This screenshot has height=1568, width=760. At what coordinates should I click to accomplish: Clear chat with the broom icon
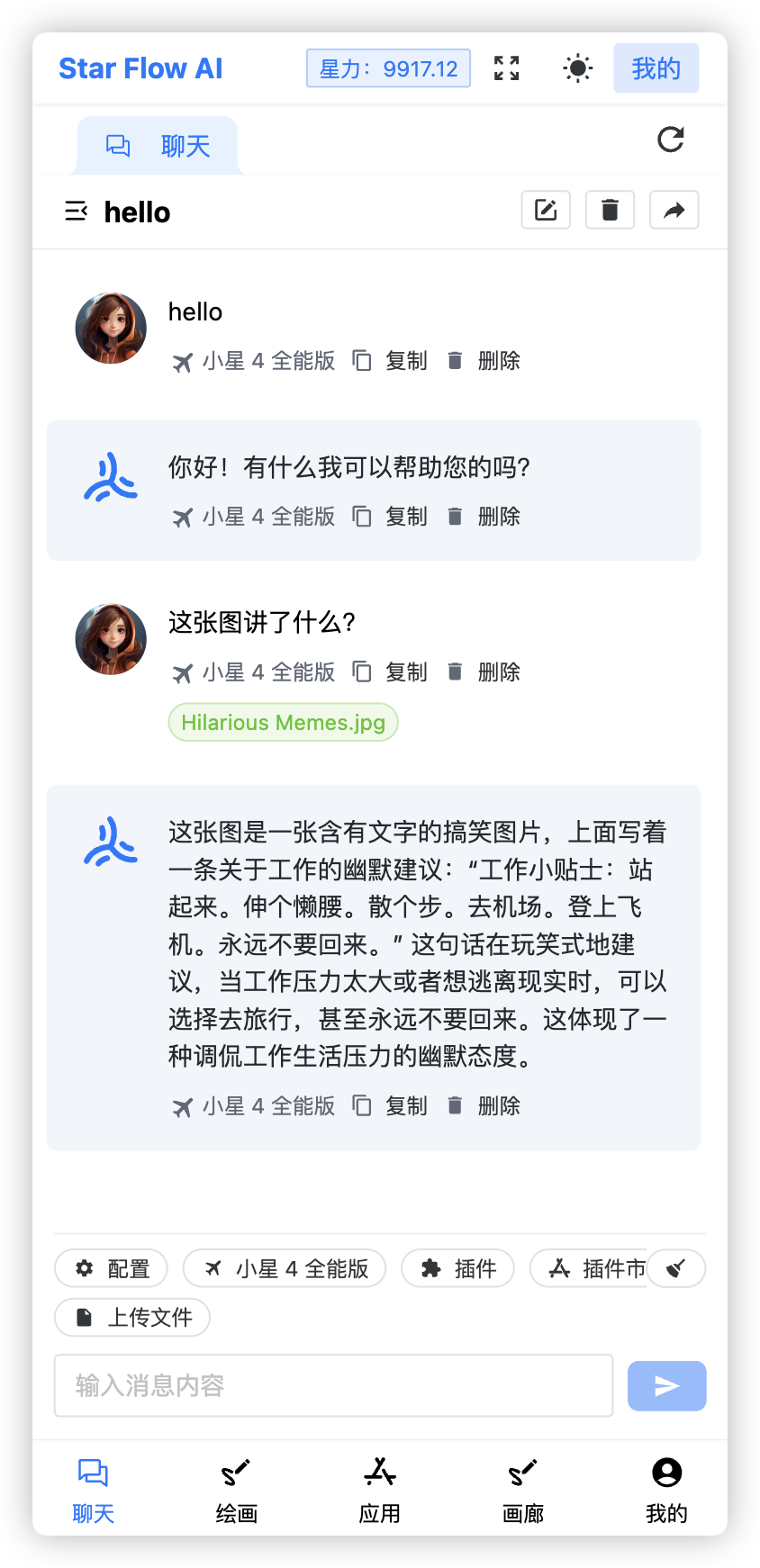pos(676,1269)
